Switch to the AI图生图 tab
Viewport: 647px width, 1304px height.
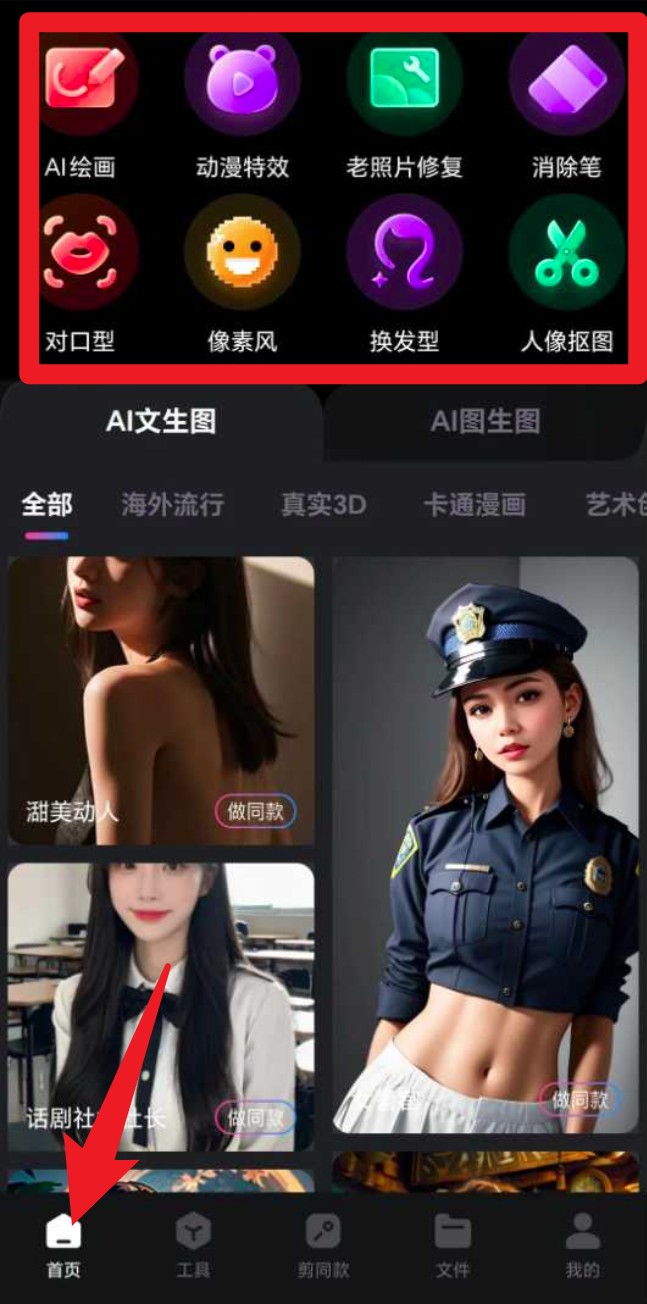[x=485, y=421]
